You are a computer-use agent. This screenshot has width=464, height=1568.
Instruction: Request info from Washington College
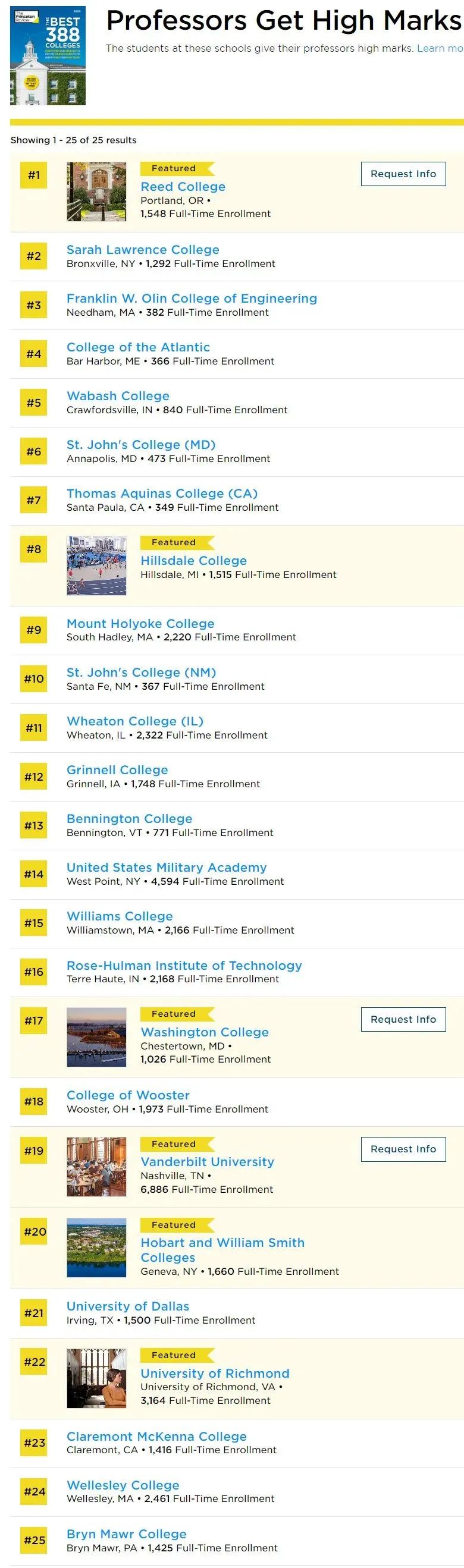pyautogui.click(x=403, y=1019)
